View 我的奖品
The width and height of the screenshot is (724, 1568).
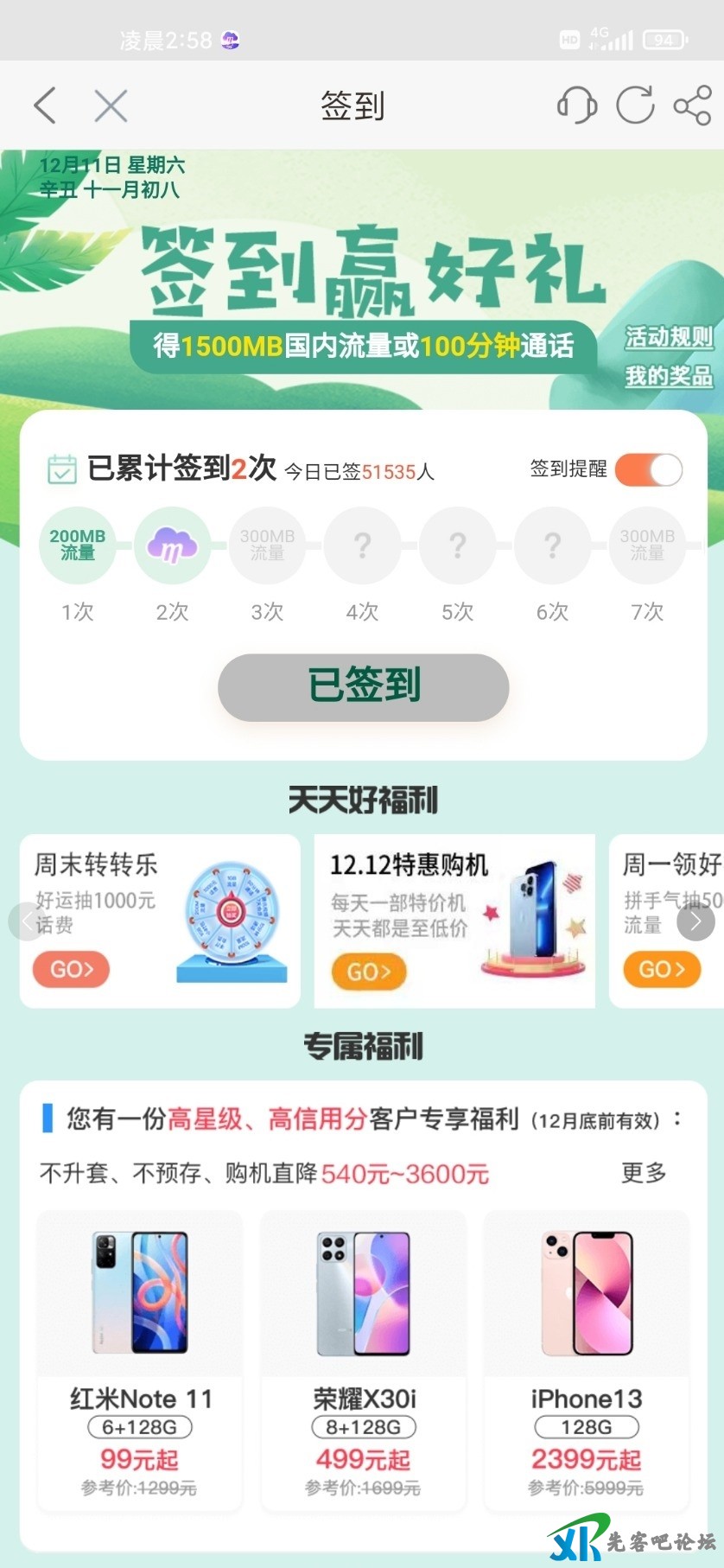click(669, 376)
